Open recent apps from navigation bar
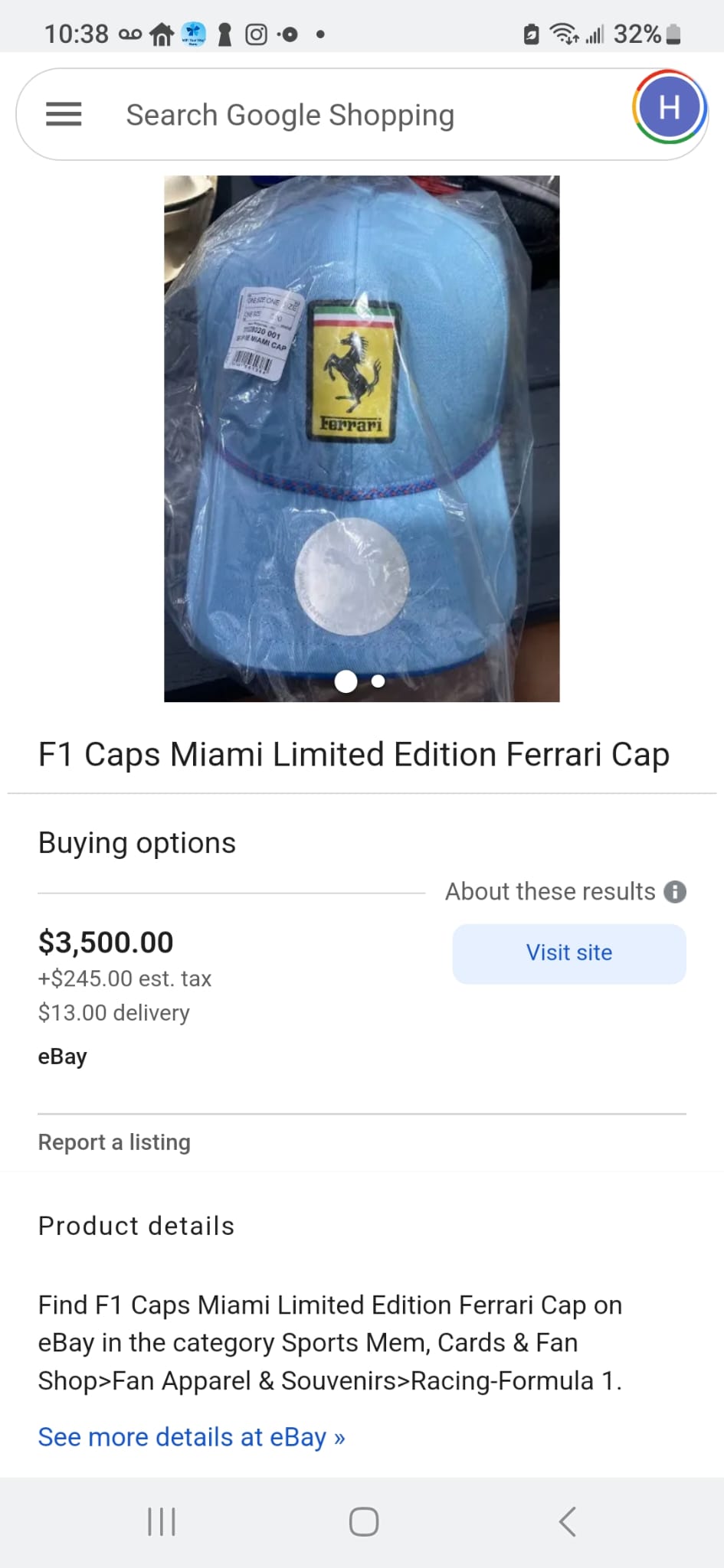Screen dimensions: 724x1568 162,1522
